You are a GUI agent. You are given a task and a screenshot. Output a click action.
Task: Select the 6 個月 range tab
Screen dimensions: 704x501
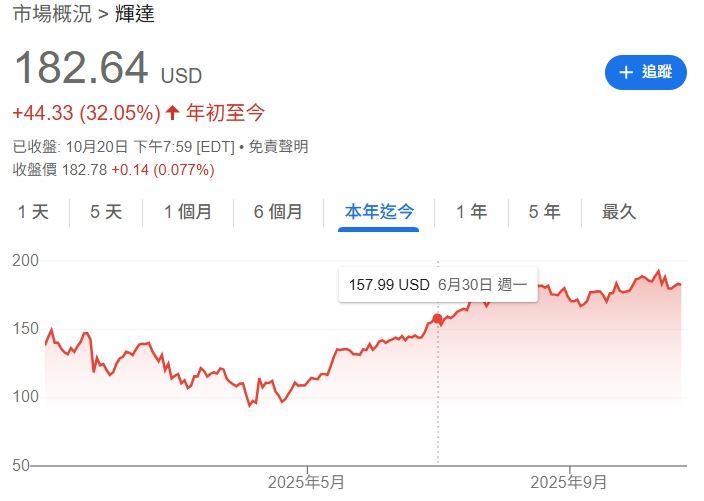(x=278, y=212)
